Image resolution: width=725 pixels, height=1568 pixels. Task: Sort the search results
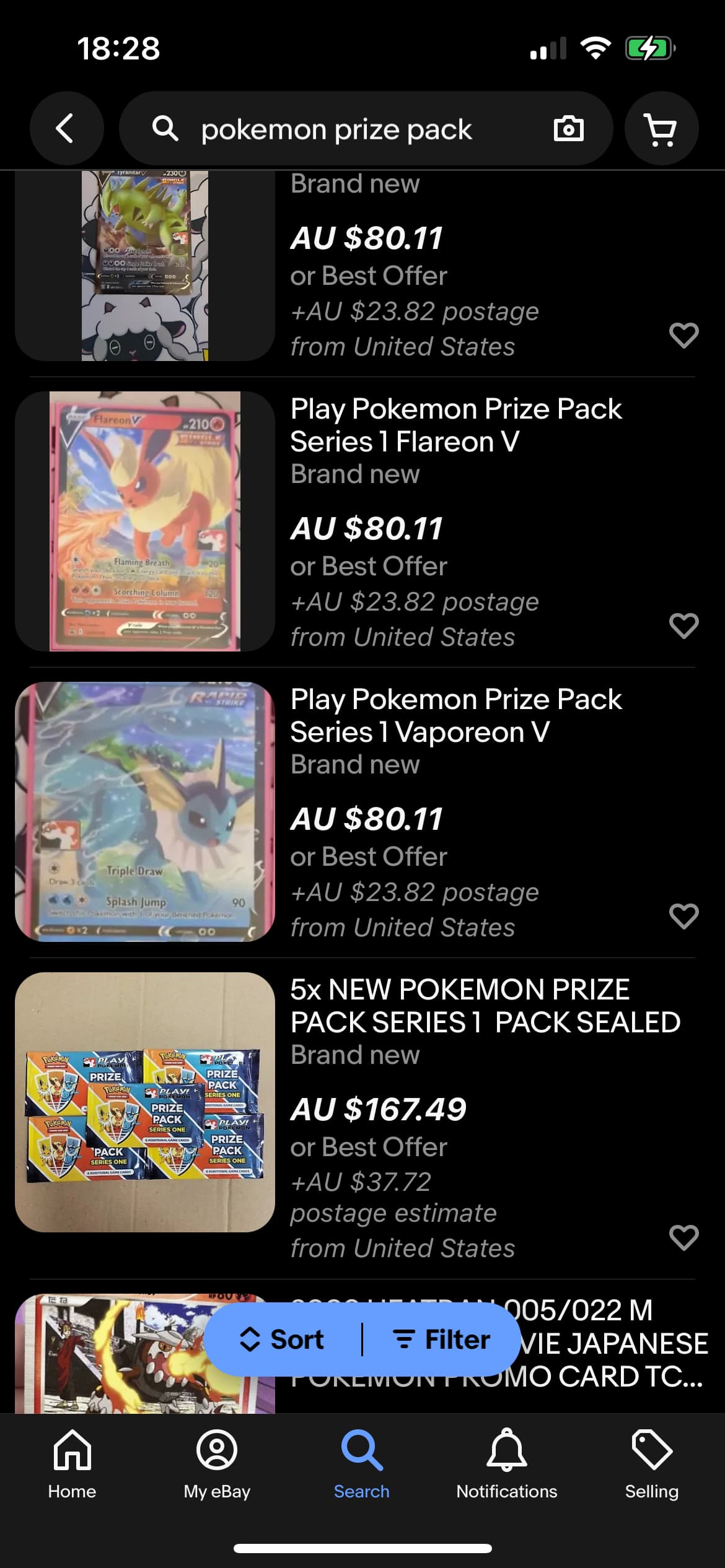tap(283, 1340)
